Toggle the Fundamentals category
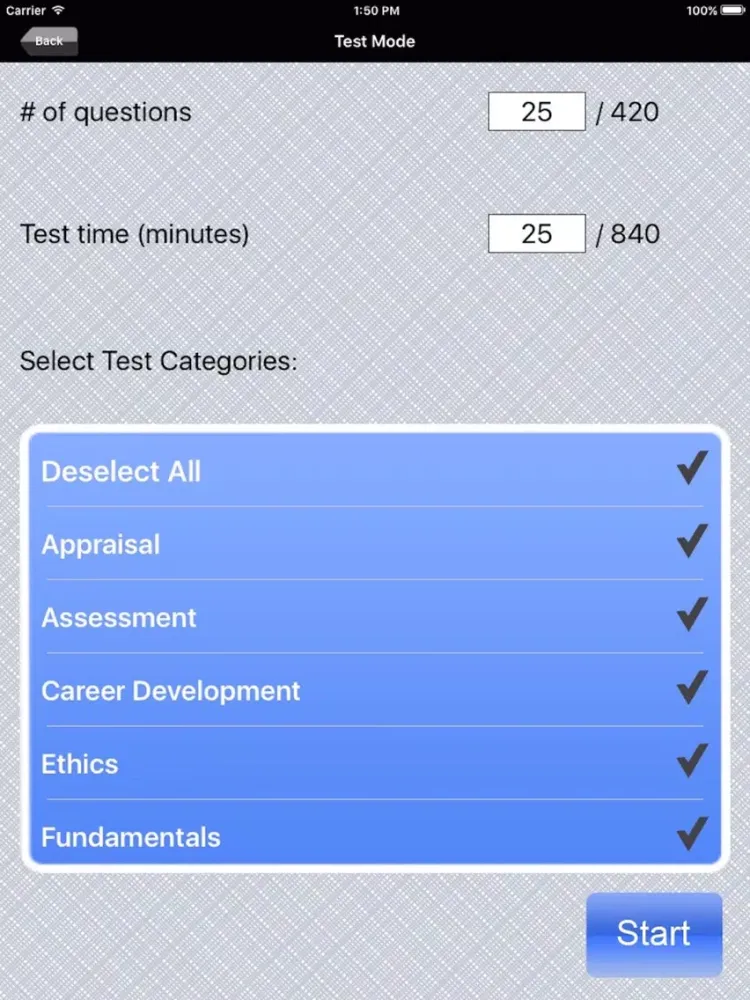 tap(372, 836)
